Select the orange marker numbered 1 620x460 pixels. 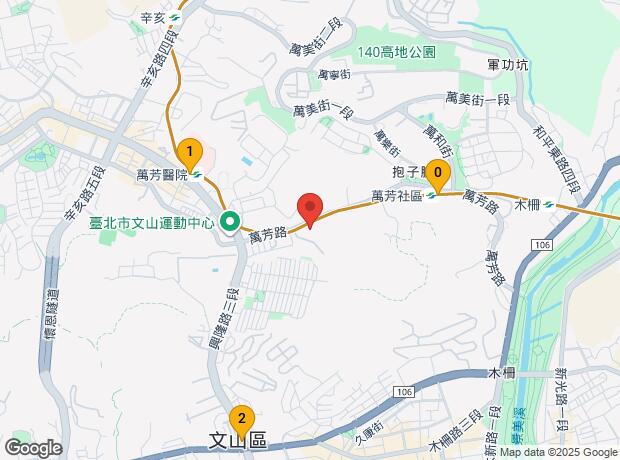pyautogui.click(x=189, y=153)
